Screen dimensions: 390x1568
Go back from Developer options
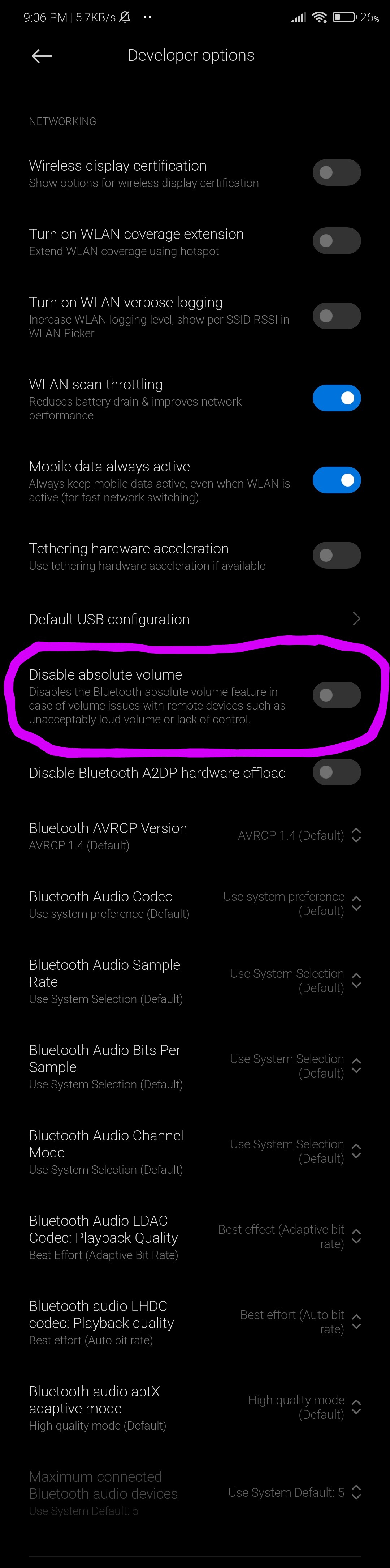(42, 56)
